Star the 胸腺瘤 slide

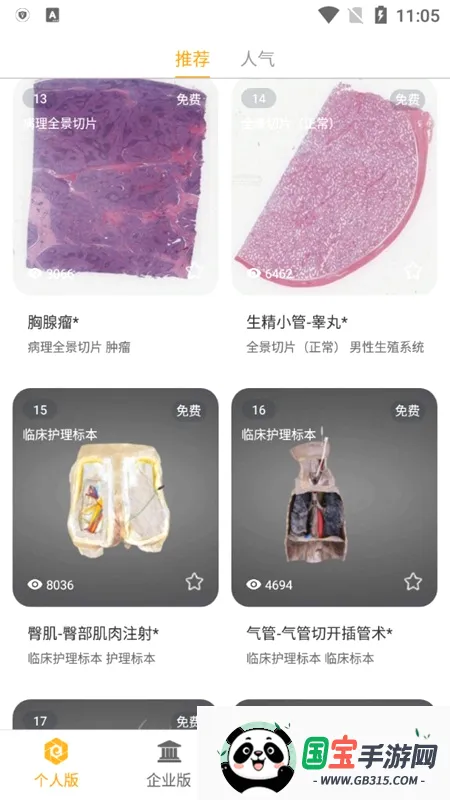click(194, 271)
